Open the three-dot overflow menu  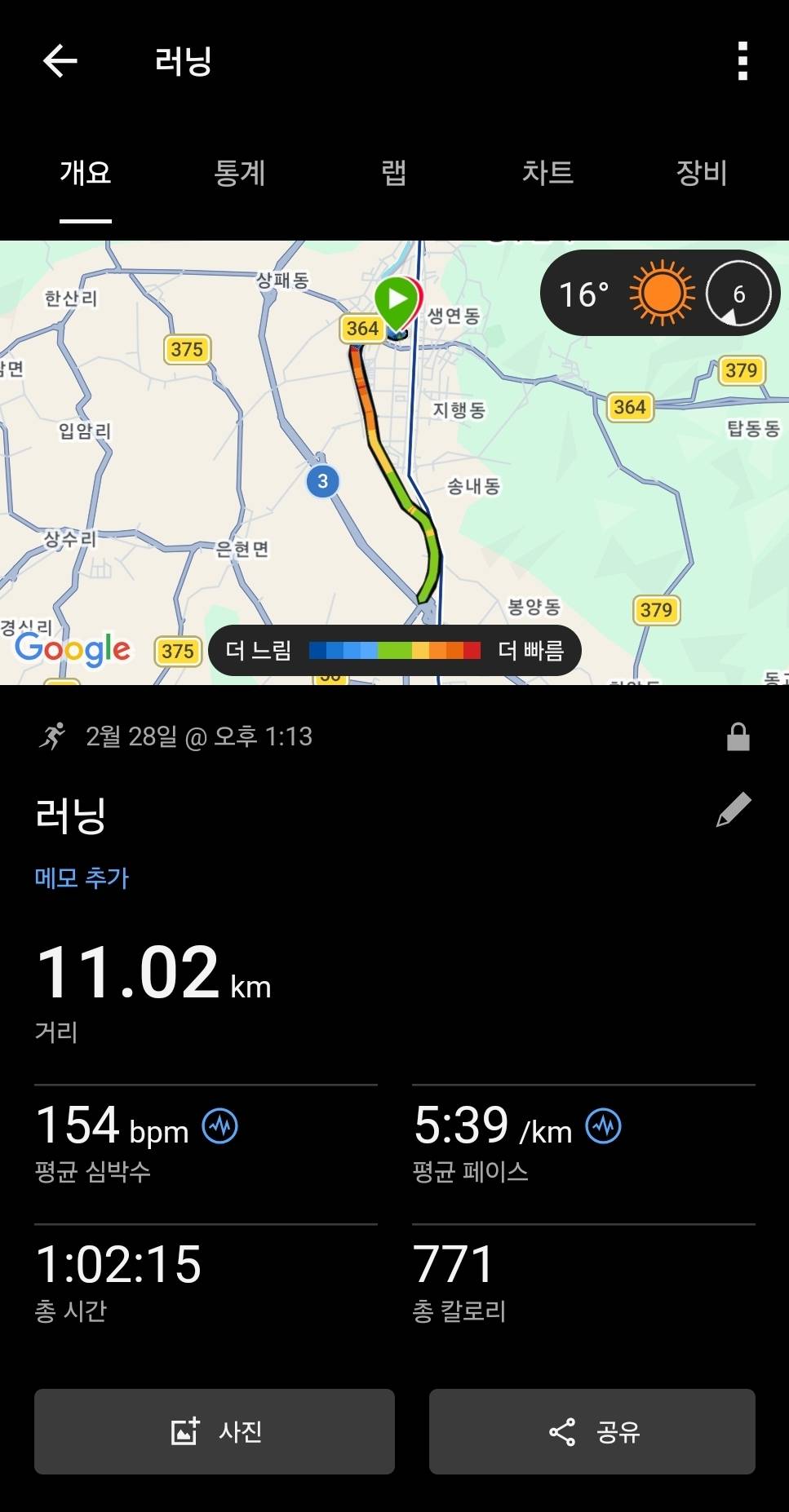tap(742, 61)
